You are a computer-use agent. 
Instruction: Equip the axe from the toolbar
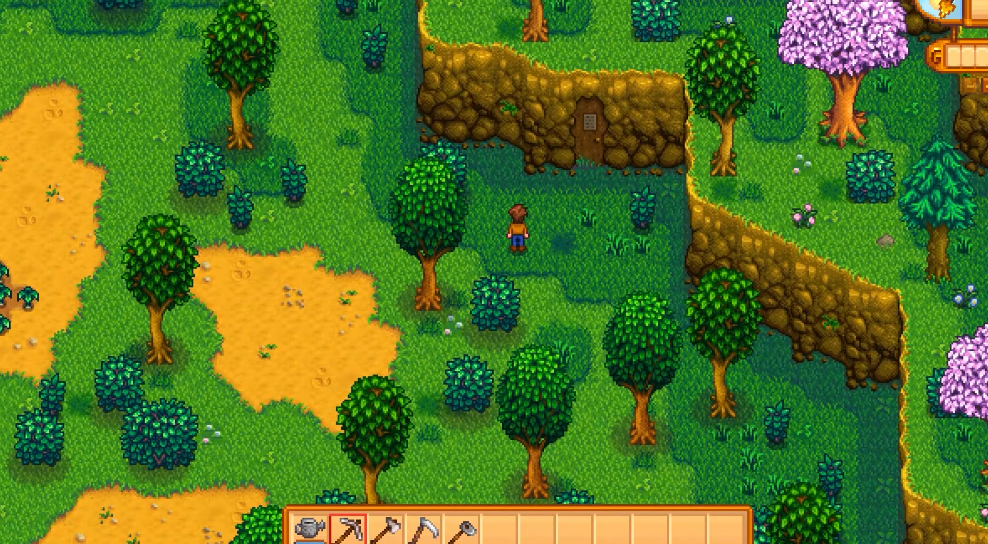[x=386, y=528]
